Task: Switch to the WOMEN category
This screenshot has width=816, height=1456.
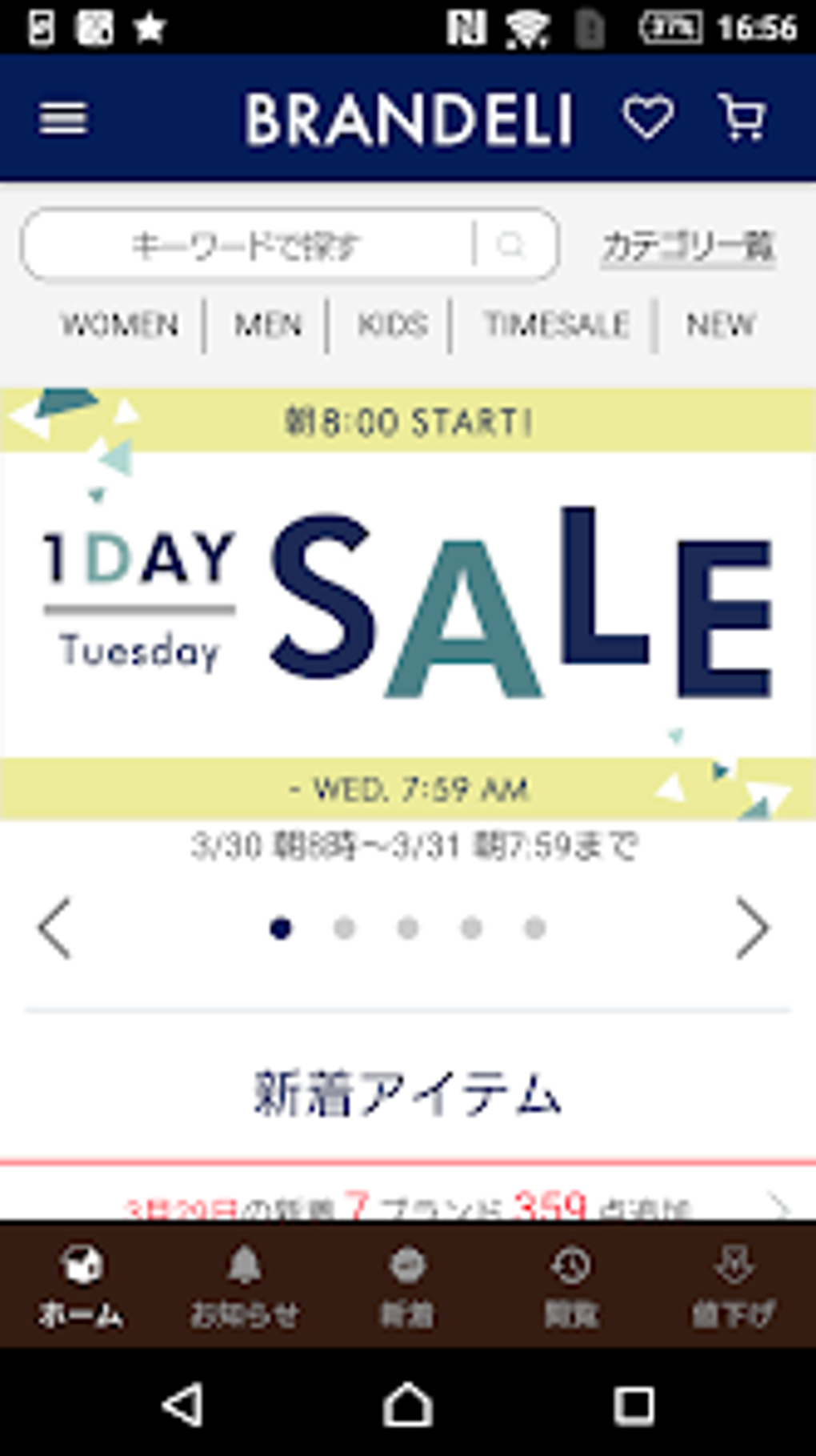Action: click(120, 325)
